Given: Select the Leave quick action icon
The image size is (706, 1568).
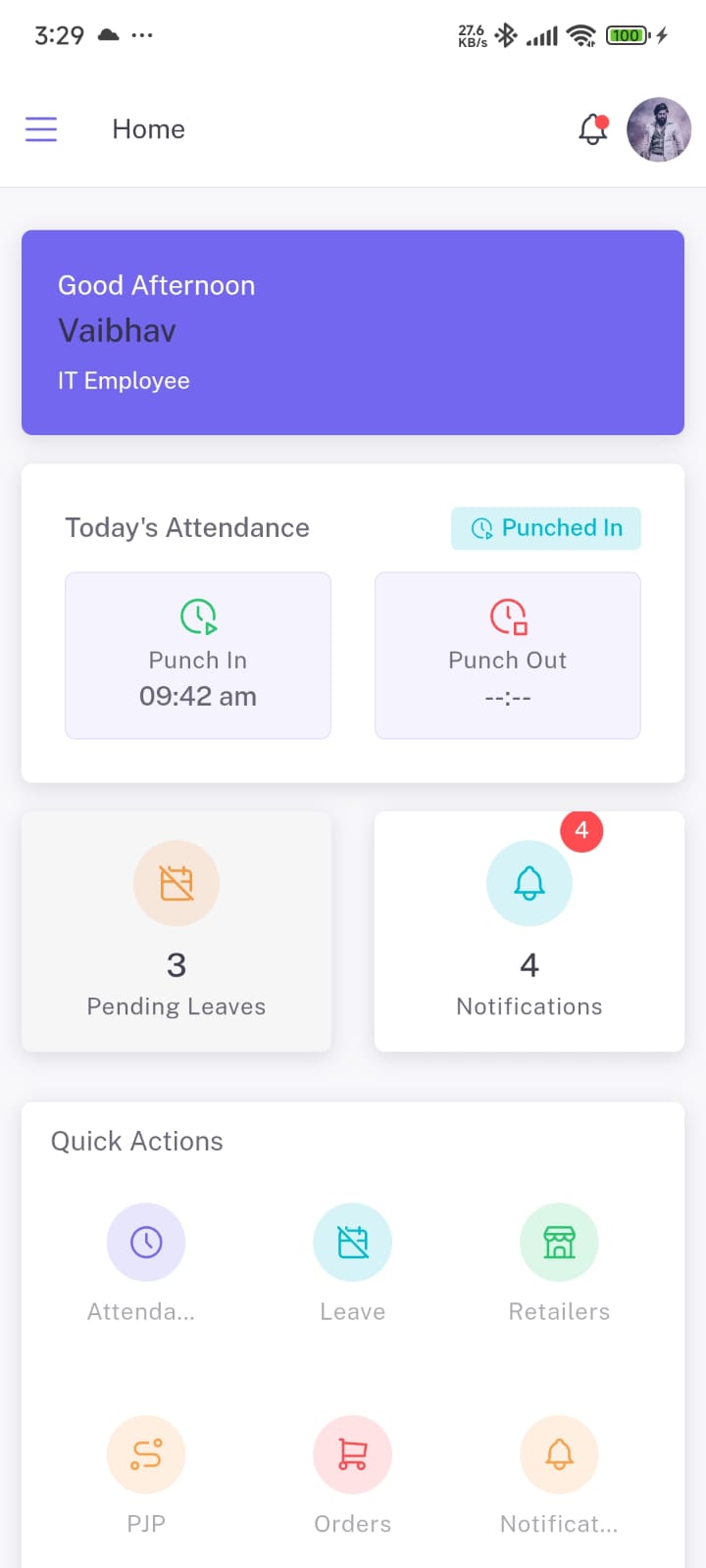Looking at the screenshot, I should pyautogui.click(x=352, y=1242).
